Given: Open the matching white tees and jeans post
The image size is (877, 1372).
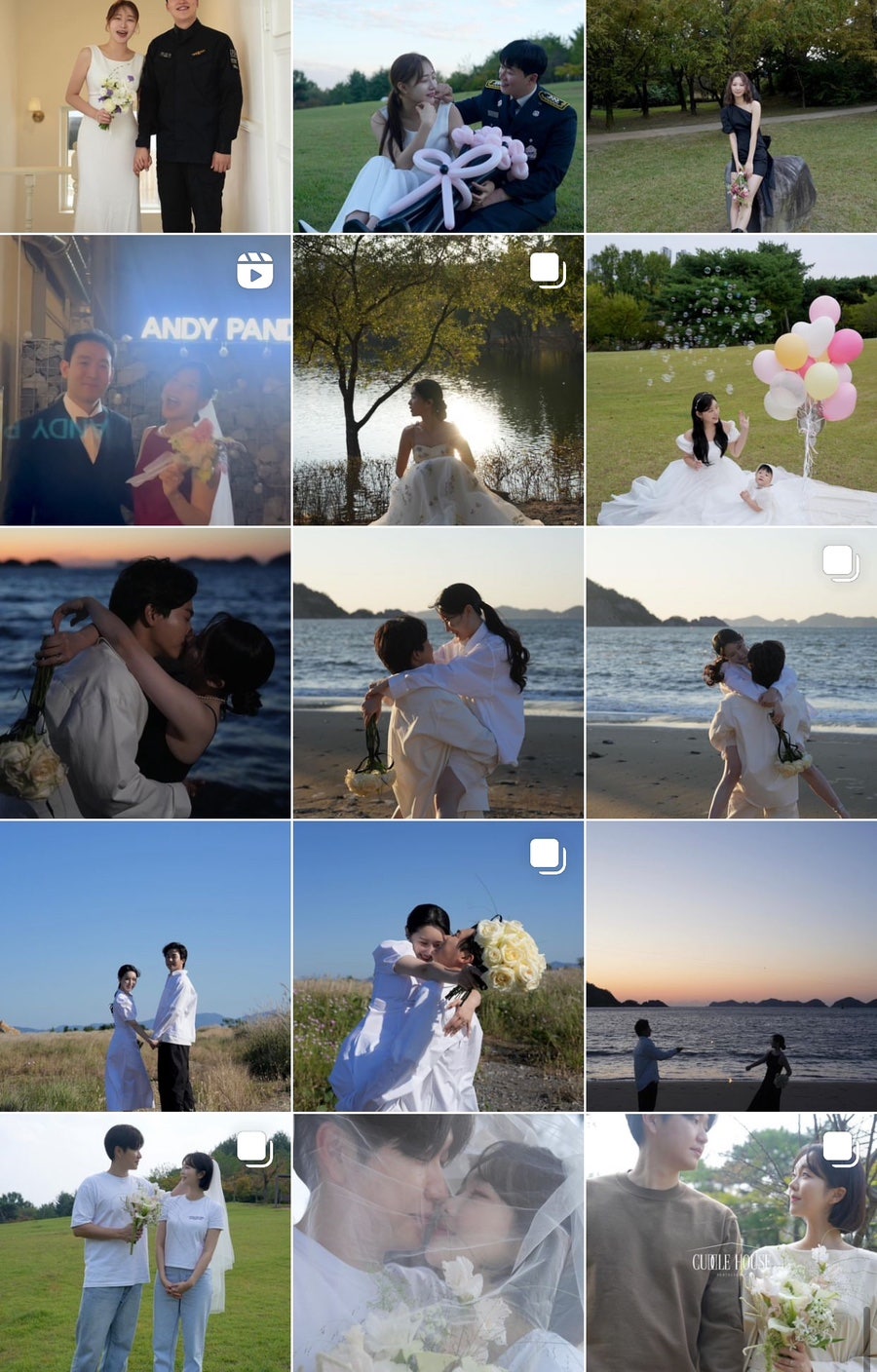Looking at the screenshot, I should coord(145,1243).
